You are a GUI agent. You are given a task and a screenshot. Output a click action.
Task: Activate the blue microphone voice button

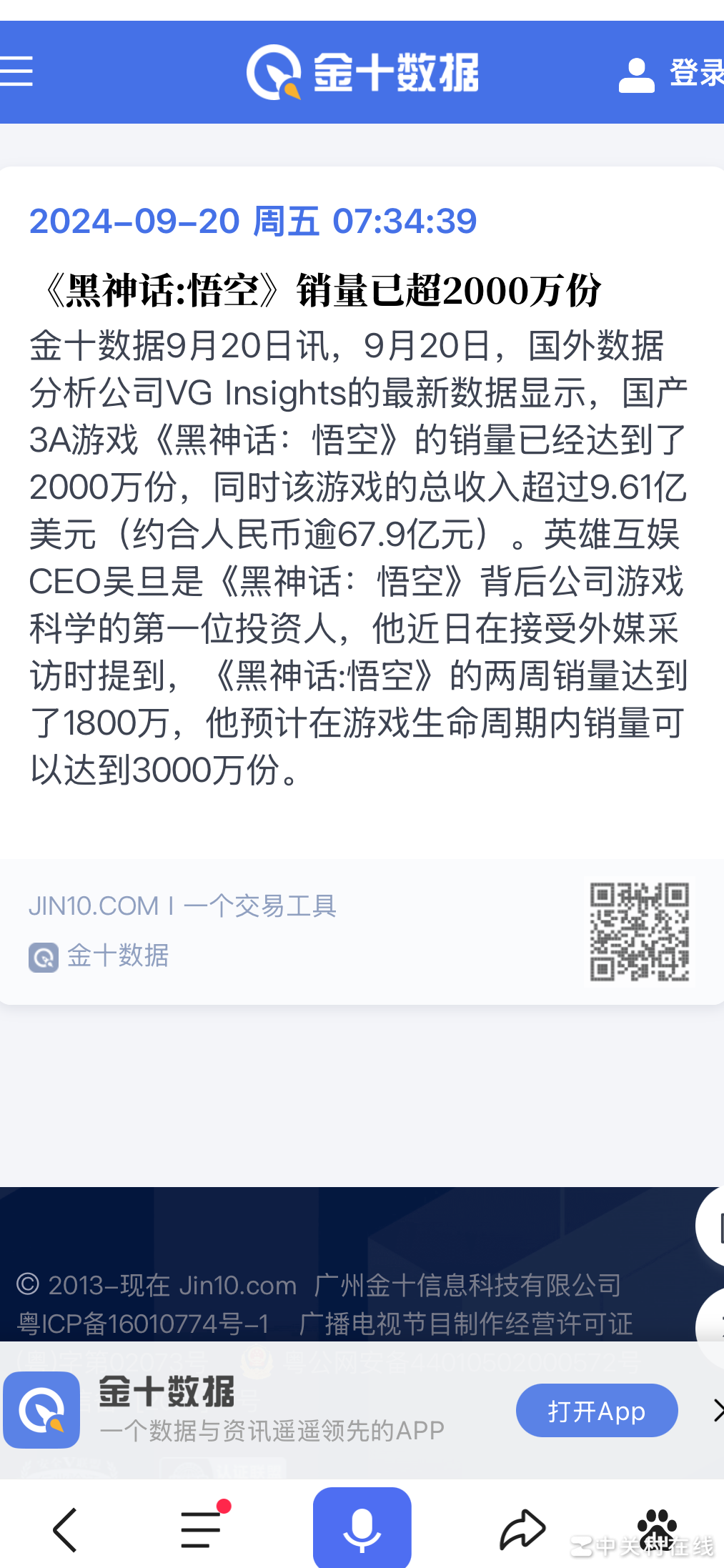362,1527
